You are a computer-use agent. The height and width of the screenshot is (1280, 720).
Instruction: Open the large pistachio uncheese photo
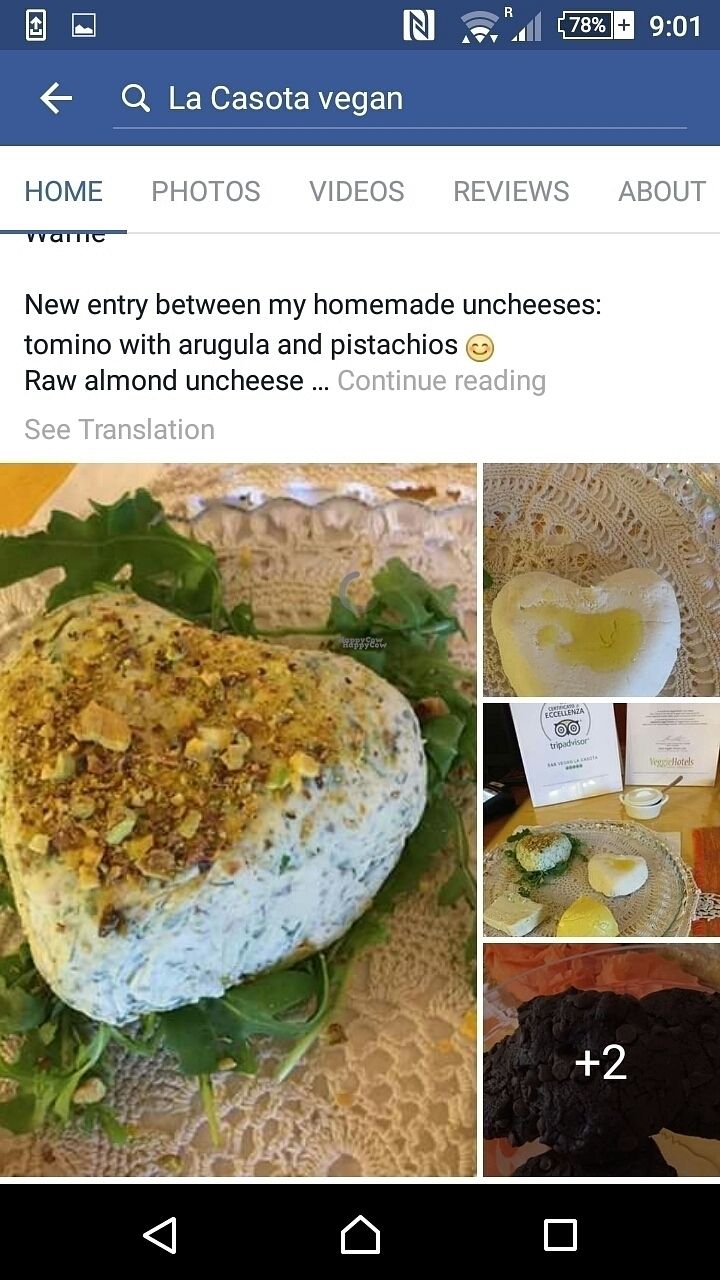point(238,820)
